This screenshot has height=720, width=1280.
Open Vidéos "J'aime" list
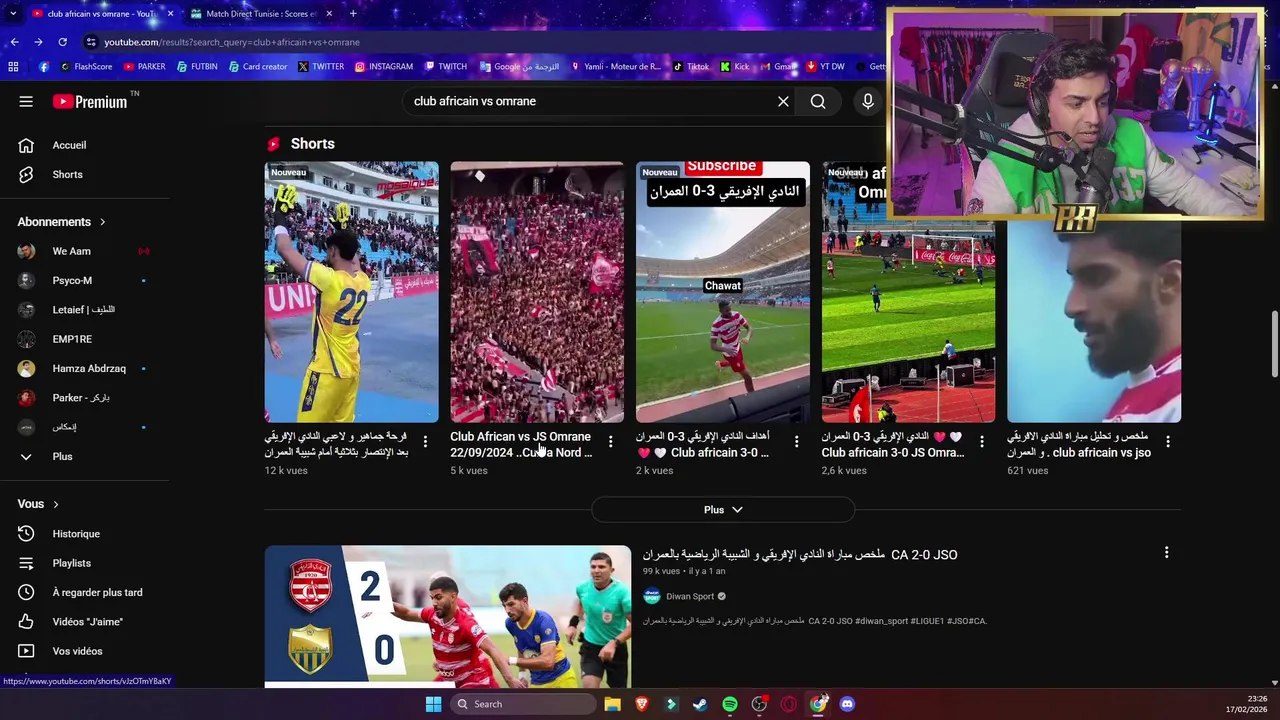pyautogui.click(x=87, y=622)
